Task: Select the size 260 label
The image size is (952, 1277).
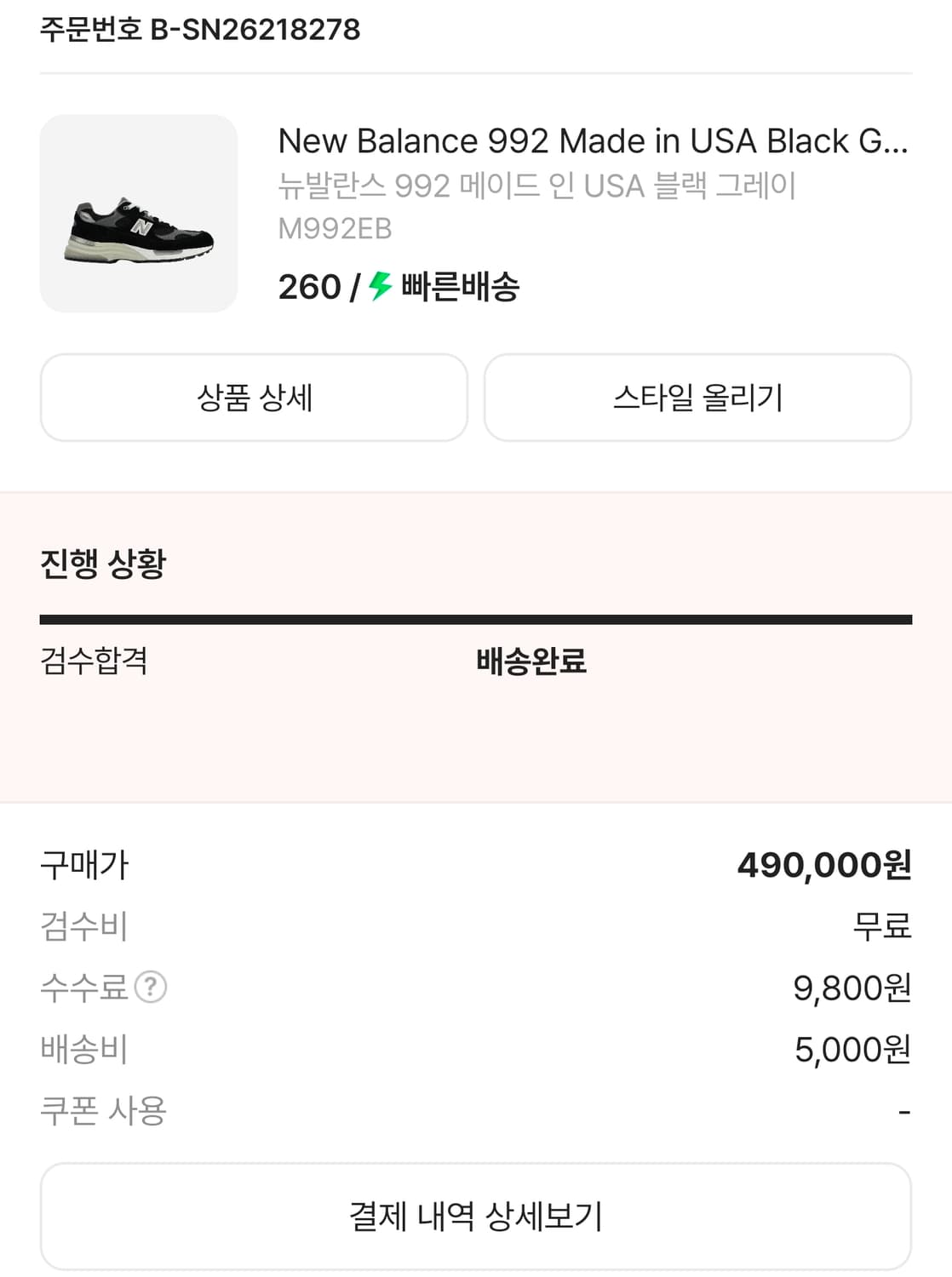Action: [x=307, y=288]
